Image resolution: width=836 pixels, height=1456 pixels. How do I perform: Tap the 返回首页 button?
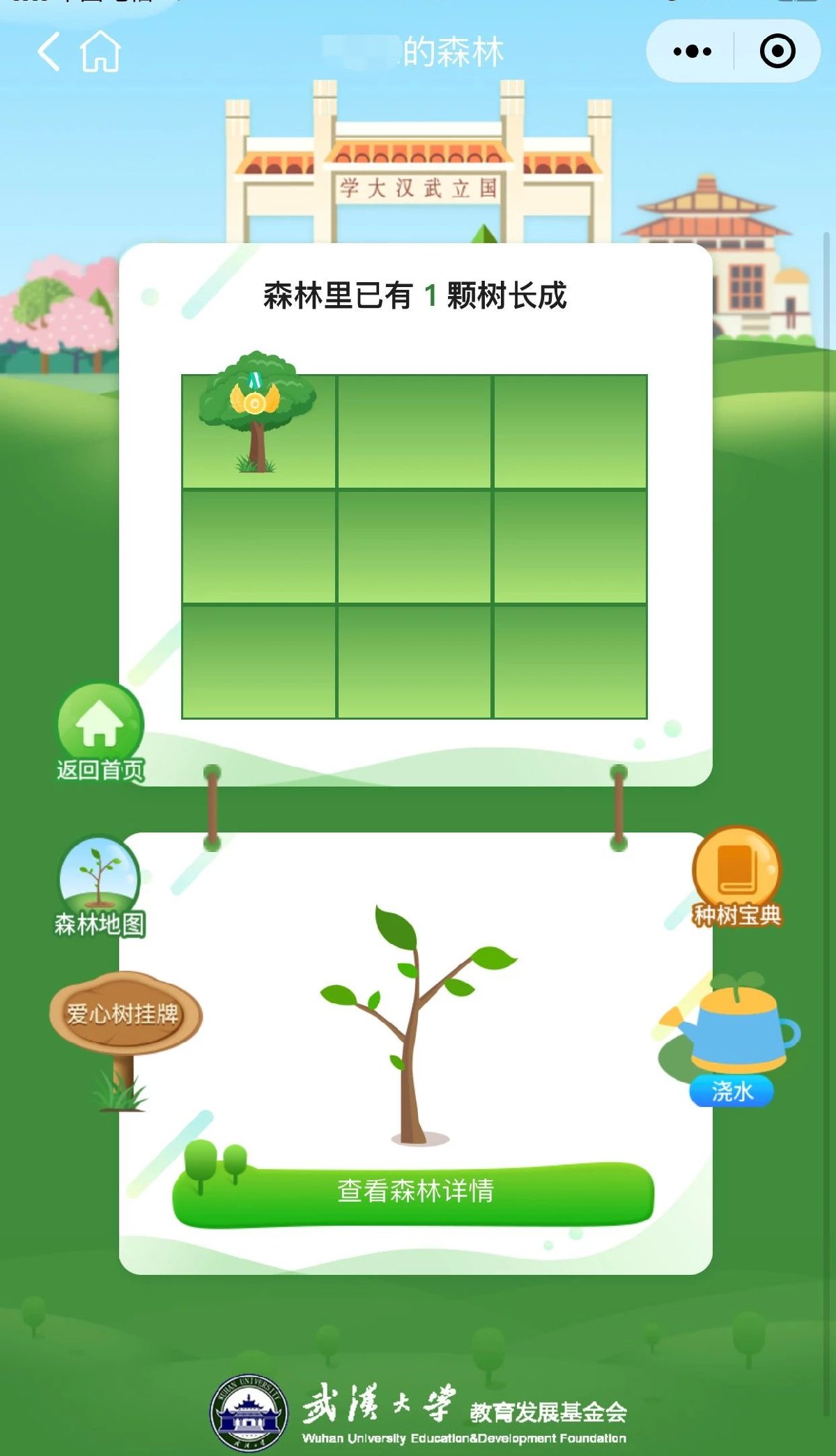coord(100,731)
